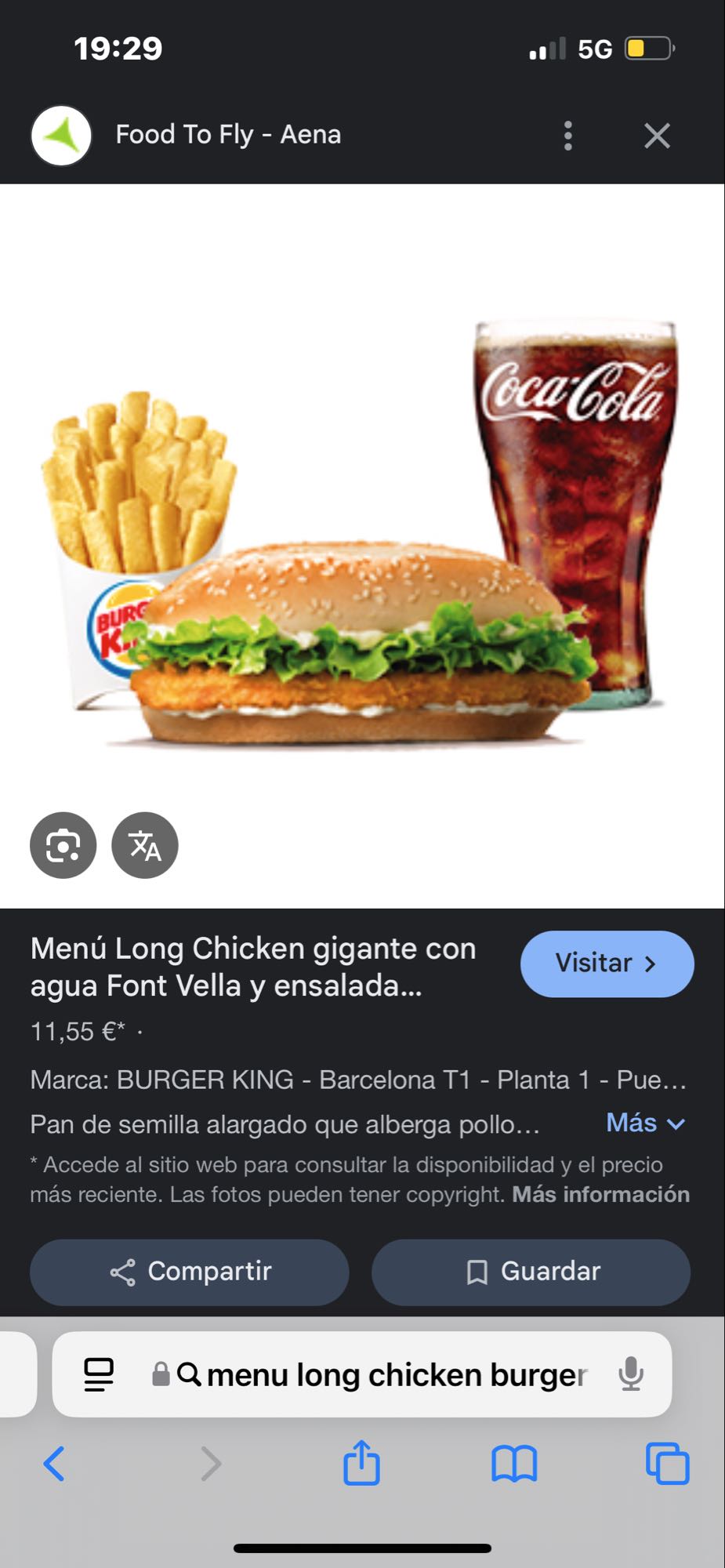Show all open Safari tabs

click(667, 1464)
